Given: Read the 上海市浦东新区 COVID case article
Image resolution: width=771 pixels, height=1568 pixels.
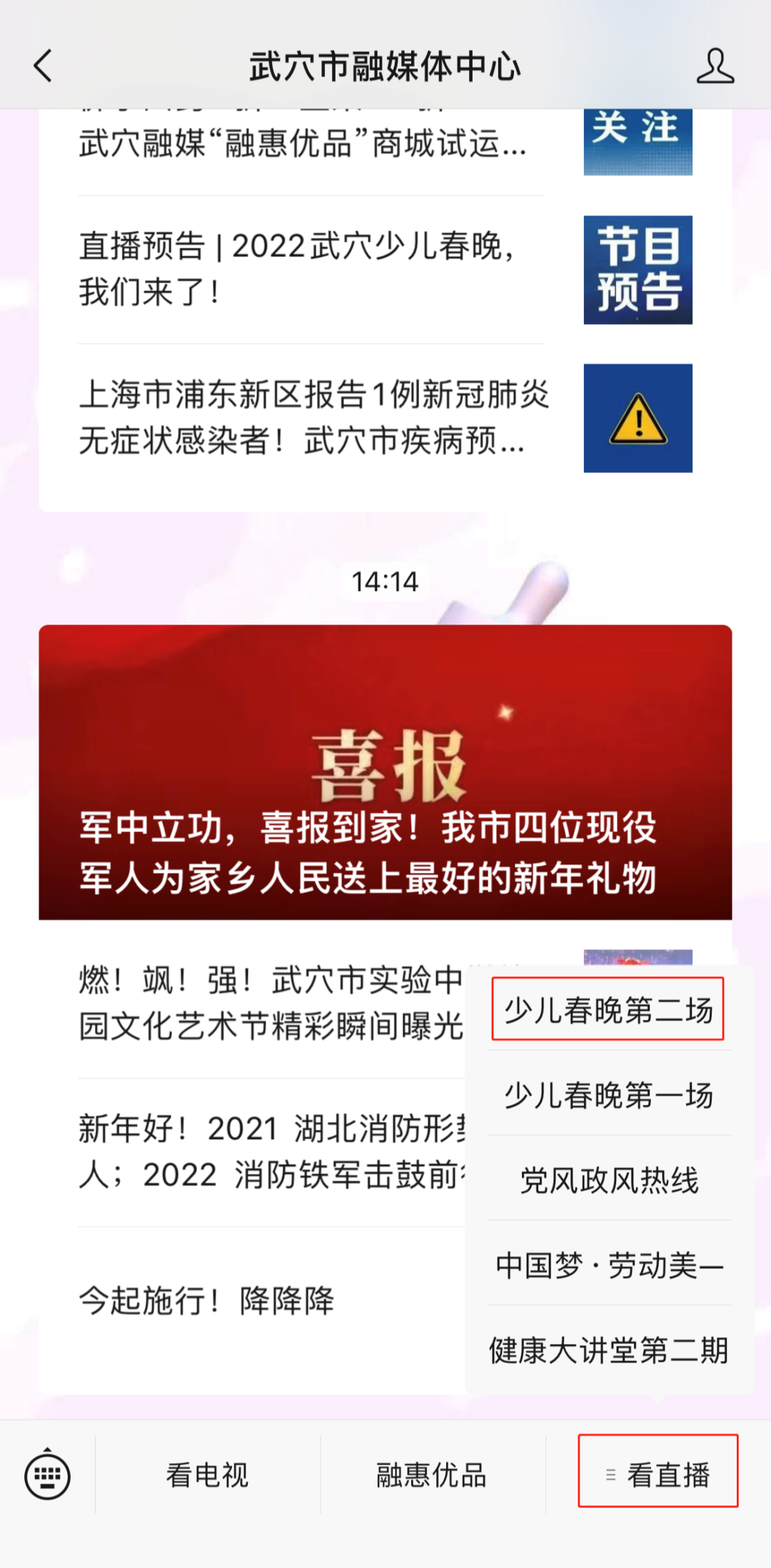Looking at the screenshot, I should 314,418.
